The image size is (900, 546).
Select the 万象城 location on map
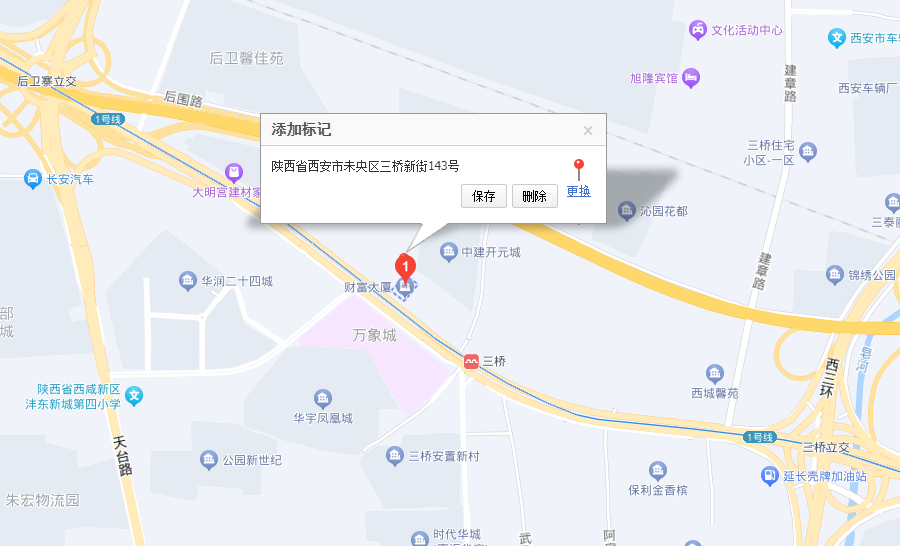(x=374, y=335)
